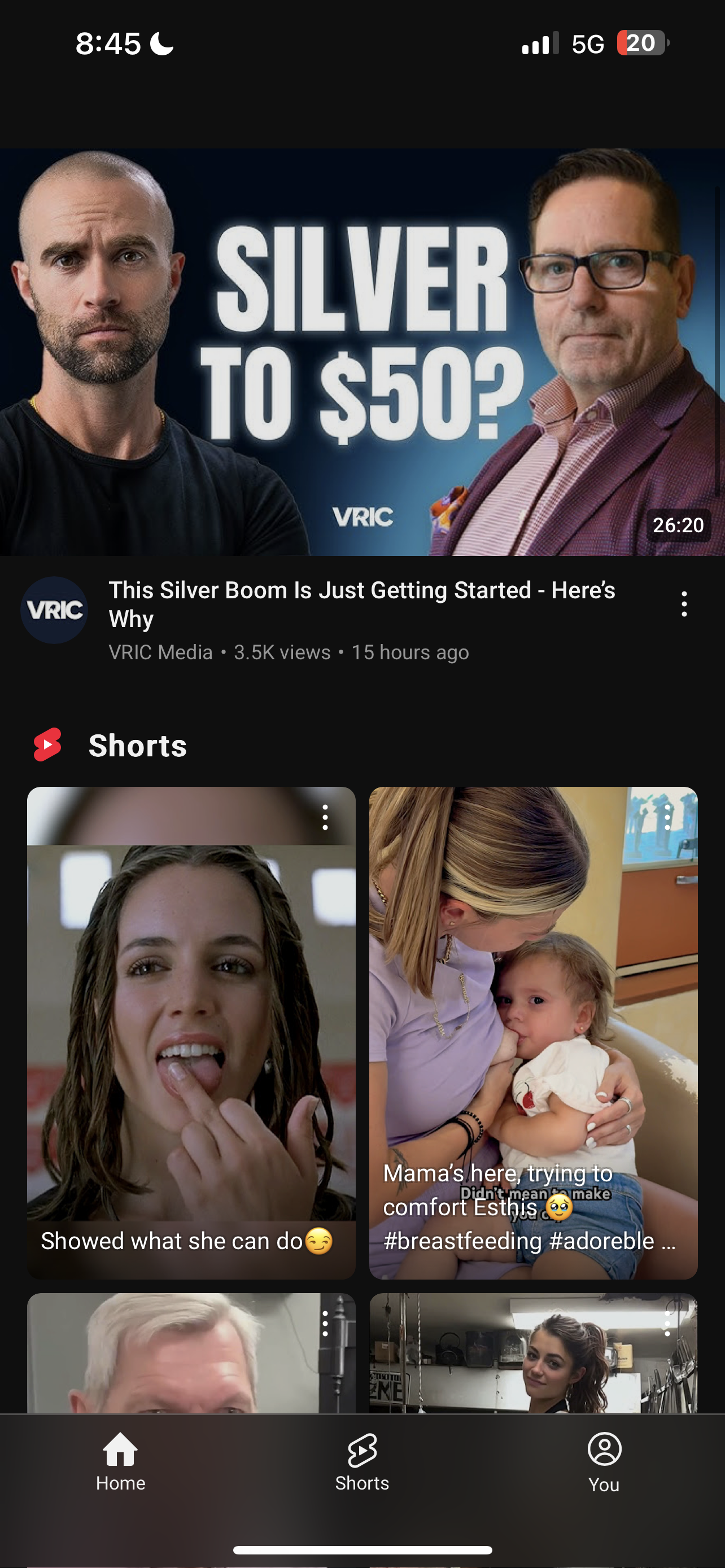Open the short showing a woman in a shop
The width and height of the screenshot is (725, 1568).
(533, 1354)
